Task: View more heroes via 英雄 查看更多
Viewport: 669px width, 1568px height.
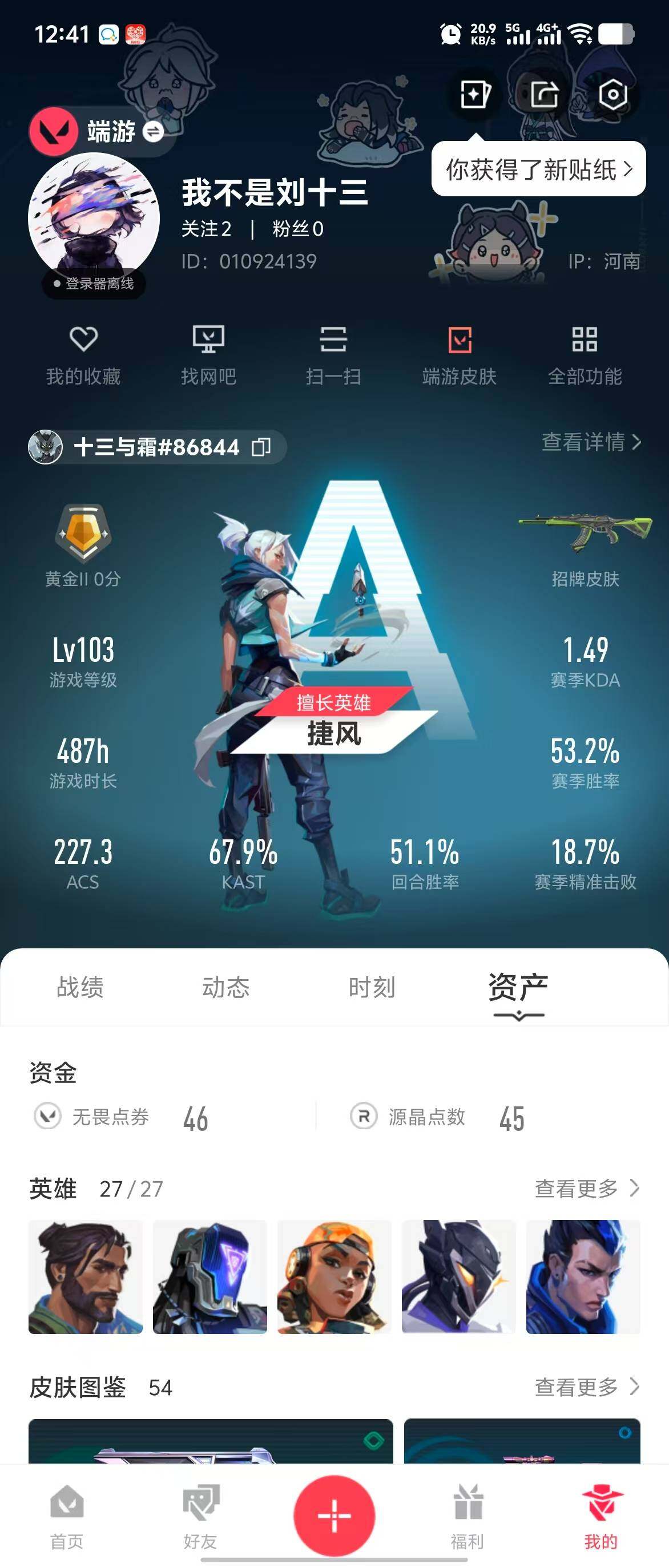Action: pos(587,1188)
